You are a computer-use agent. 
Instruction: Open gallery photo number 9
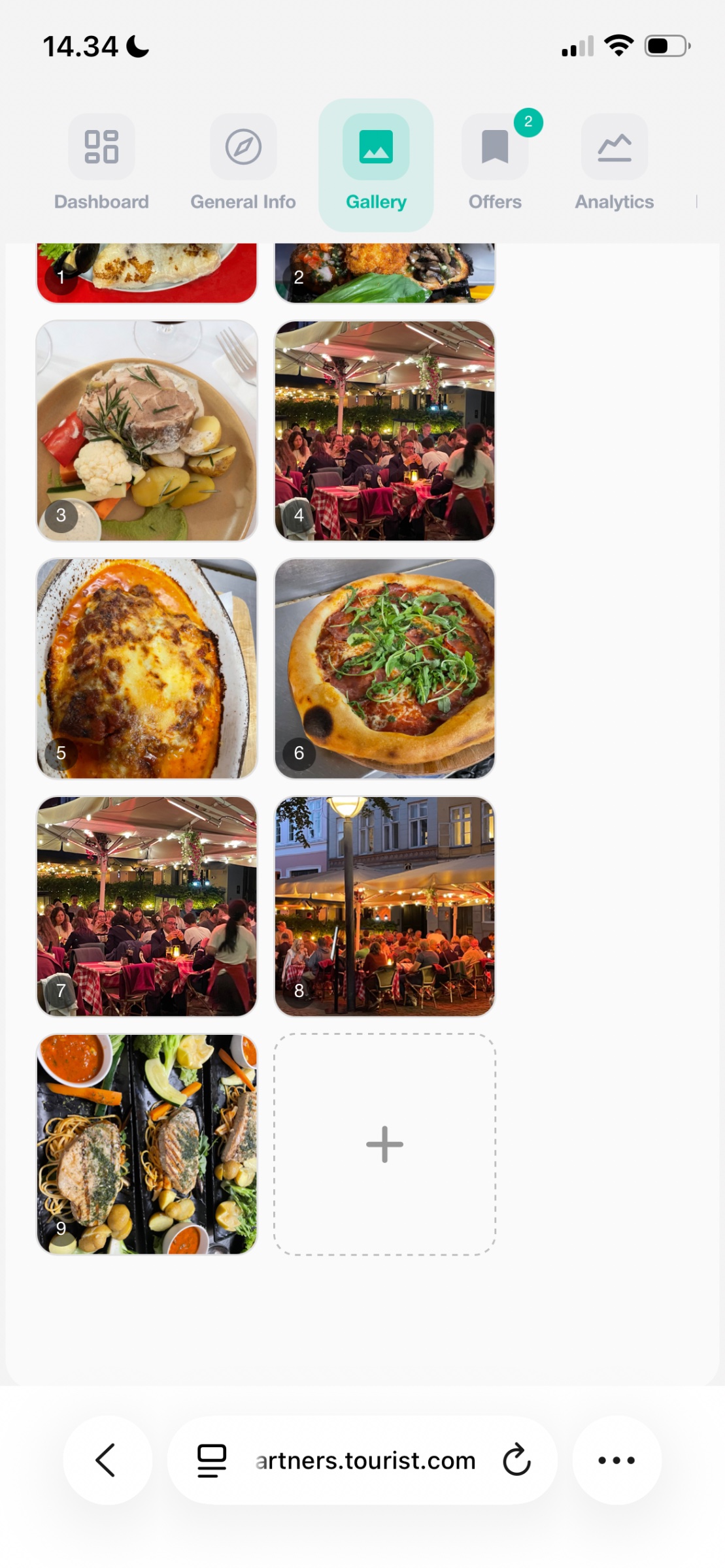(x=147, y=1144)
